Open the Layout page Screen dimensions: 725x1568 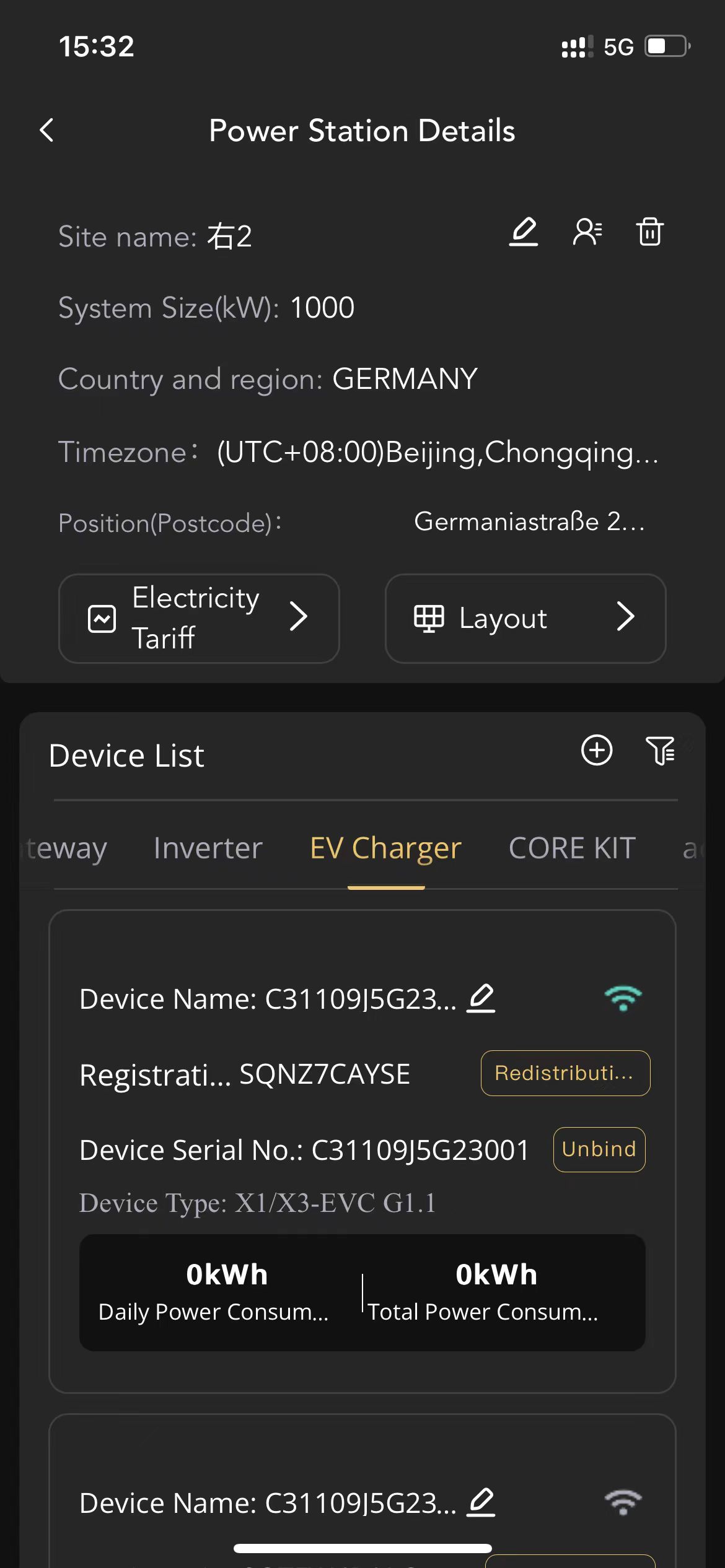(525, 618)
